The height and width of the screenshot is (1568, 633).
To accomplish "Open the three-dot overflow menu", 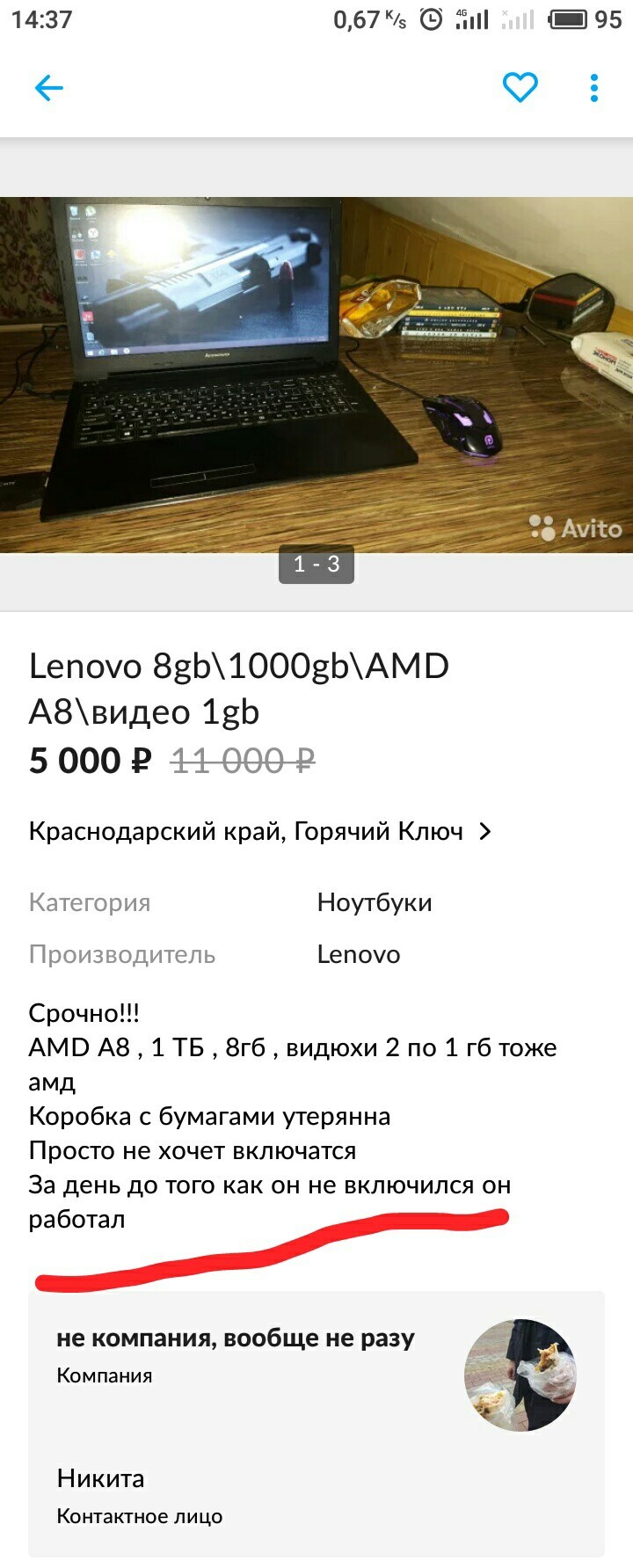I will (x=594, y=88).
